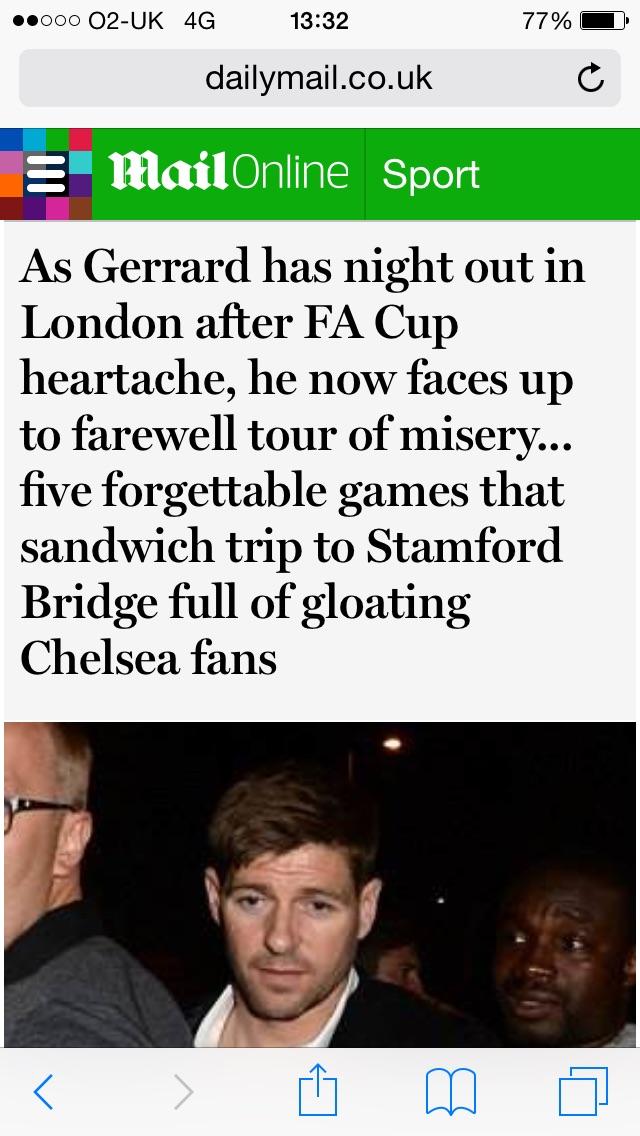The width and height of the screenshot is (640, 1136).
Task: Go back to previous page
Action: 43,1091
